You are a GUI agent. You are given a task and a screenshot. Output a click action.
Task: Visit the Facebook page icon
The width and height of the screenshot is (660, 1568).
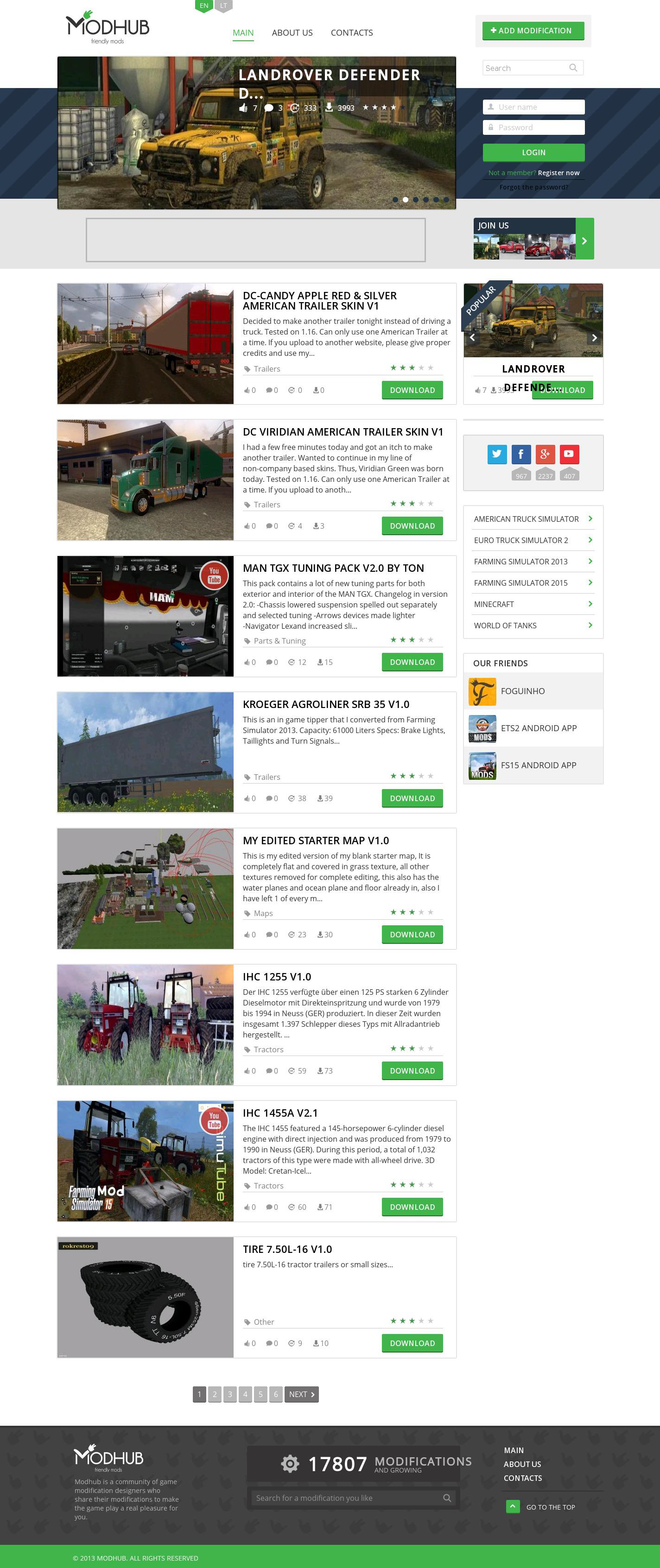(x=520, y=454)
